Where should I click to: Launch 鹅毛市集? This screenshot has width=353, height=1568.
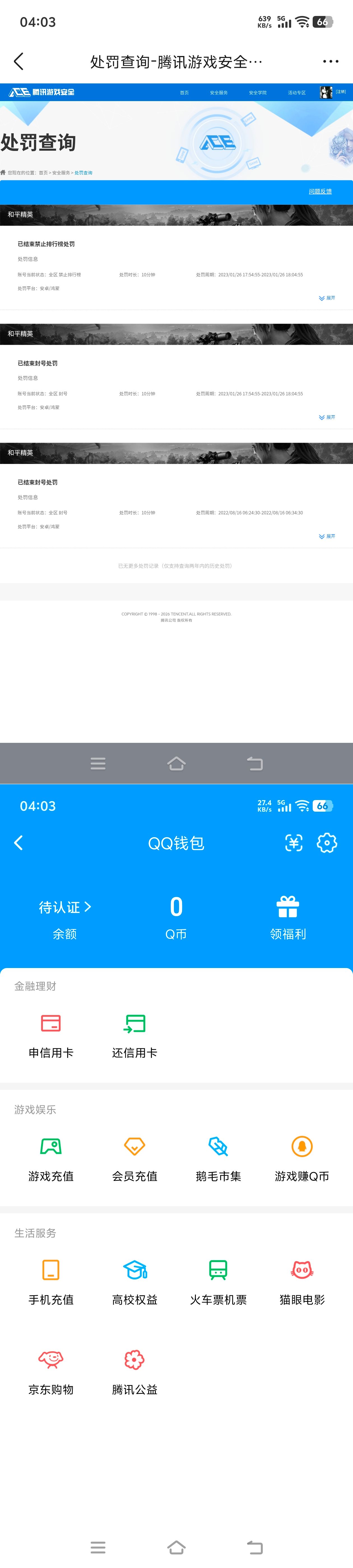(x=218, y=1158)
